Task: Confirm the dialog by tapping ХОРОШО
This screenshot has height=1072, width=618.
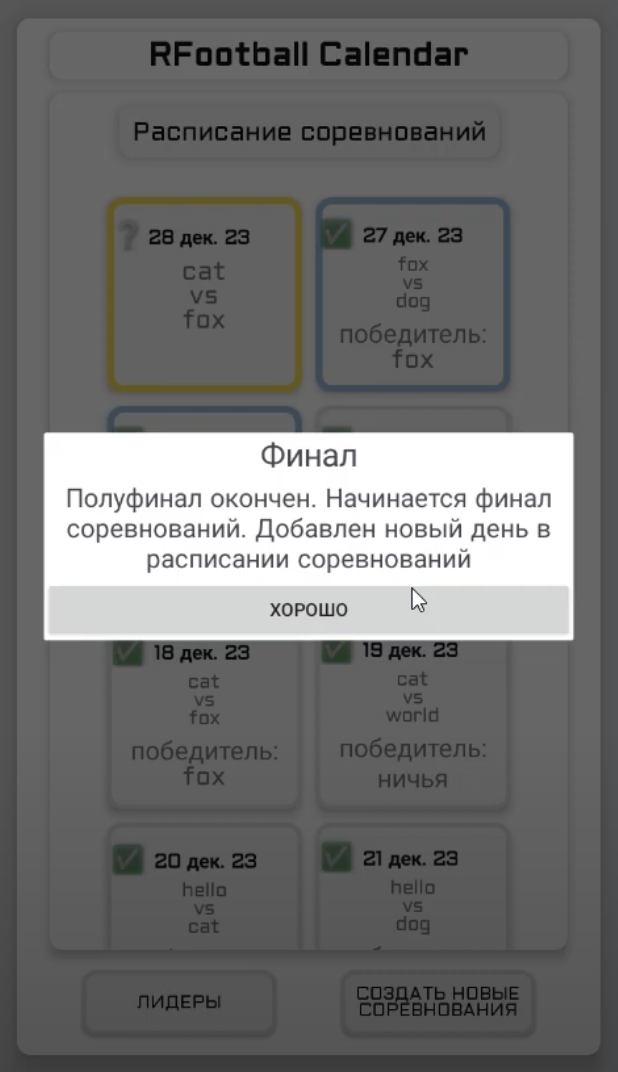Action: coord(308,609)
